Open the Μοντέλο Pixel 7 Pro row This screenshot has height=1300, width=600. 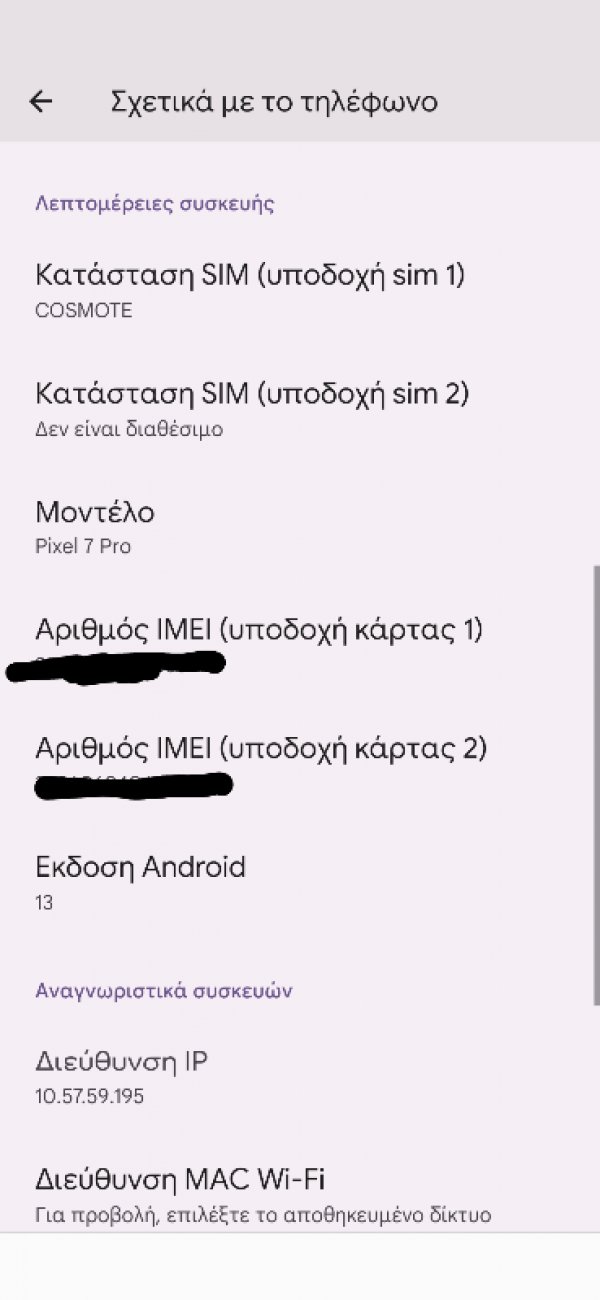coord(300,527)
